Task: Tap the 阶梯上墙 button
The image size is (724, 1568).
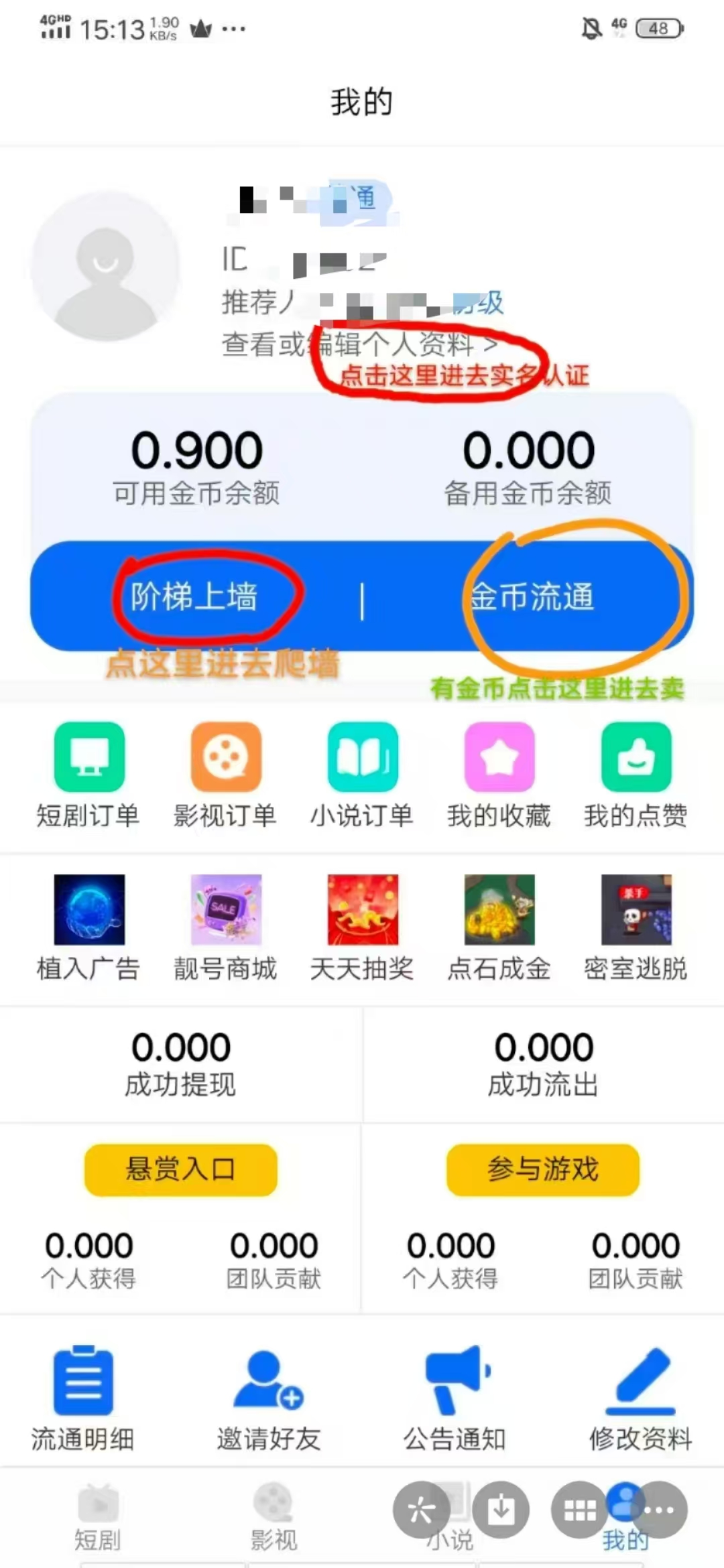Action: click(x=194, y=596)
